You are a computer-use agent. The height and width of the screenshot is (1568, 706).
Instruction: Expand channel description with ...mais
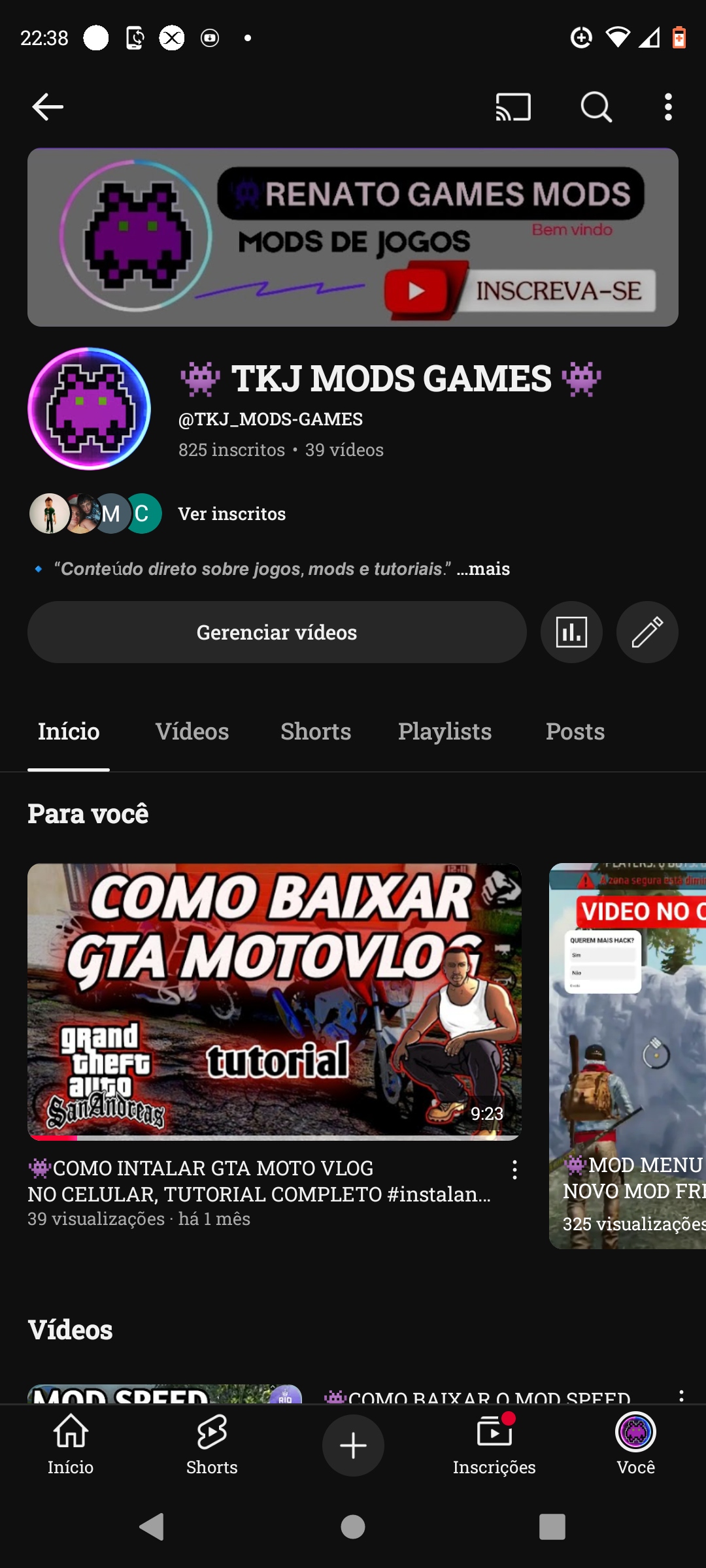pyautogui.click(x=483, y=569)
